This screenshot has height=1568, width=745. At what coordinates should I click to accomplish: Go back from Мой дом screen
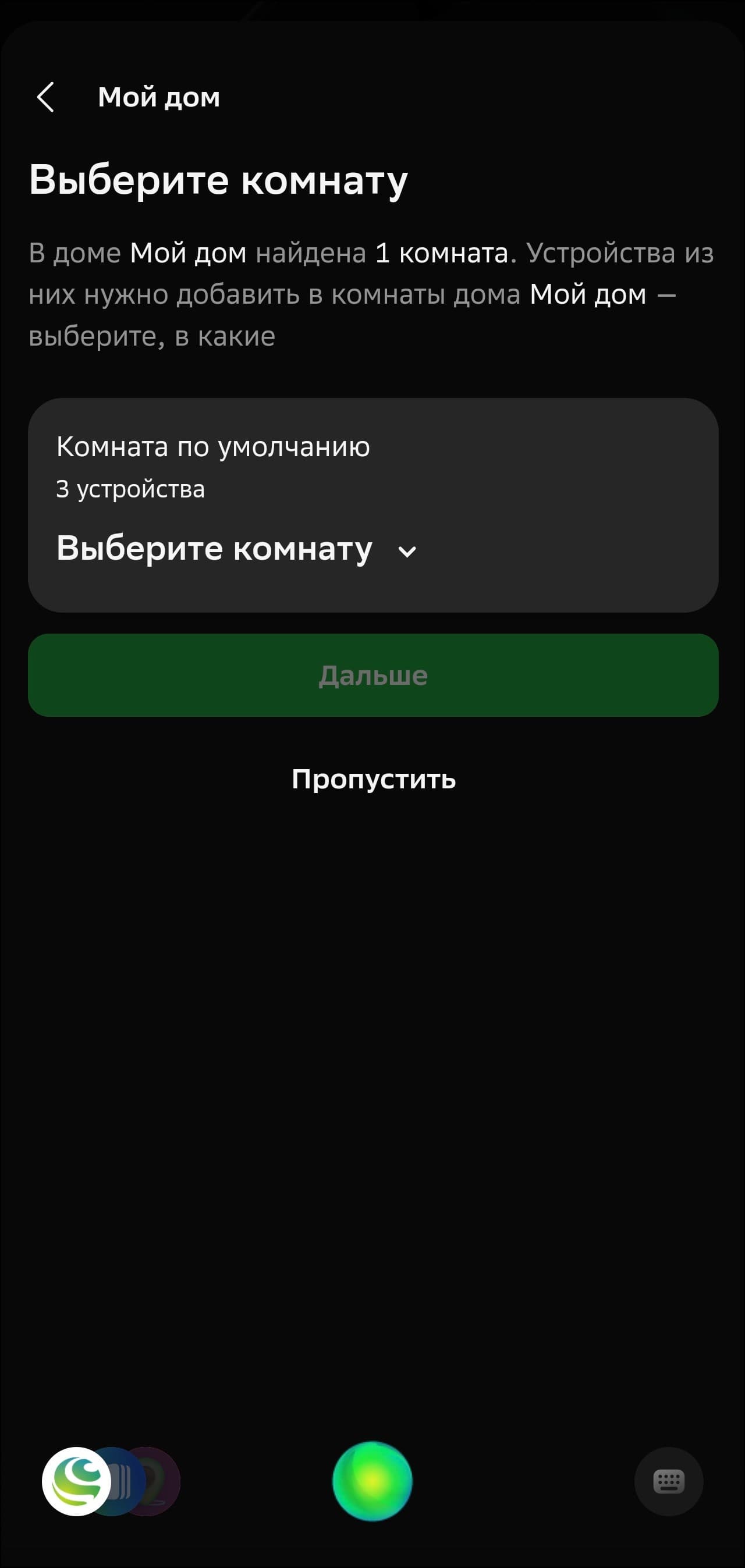point(45,97)
